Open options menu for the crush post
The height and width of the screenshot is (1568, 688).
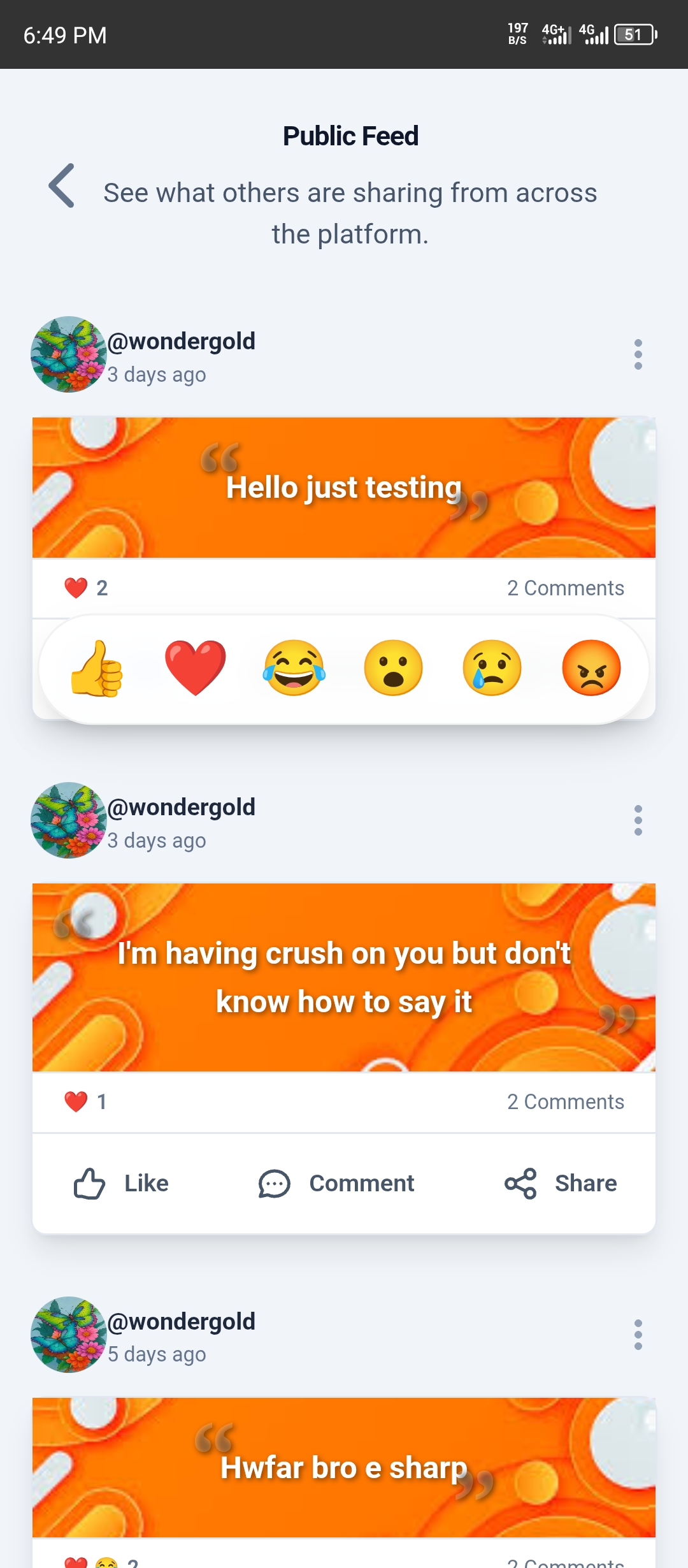pos(638,820)
